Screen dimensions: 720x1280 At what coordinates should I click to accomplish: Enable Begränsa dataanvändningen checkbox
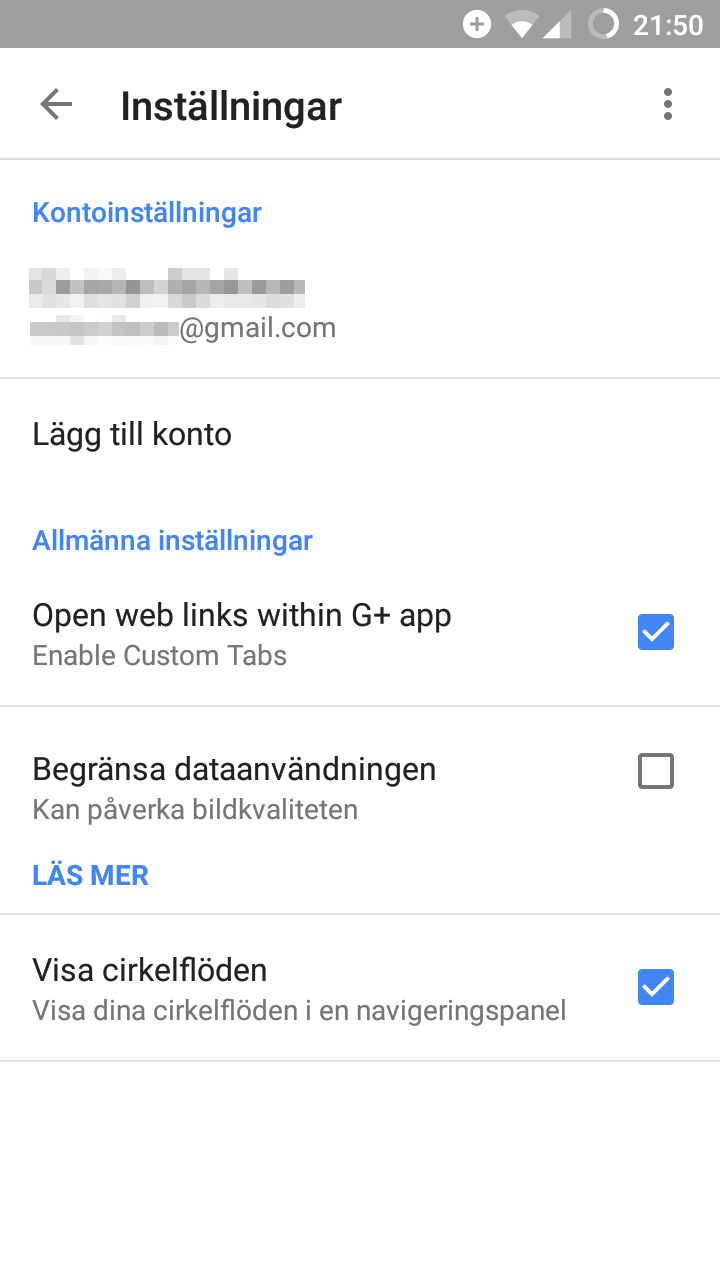(x=656, y=771)
